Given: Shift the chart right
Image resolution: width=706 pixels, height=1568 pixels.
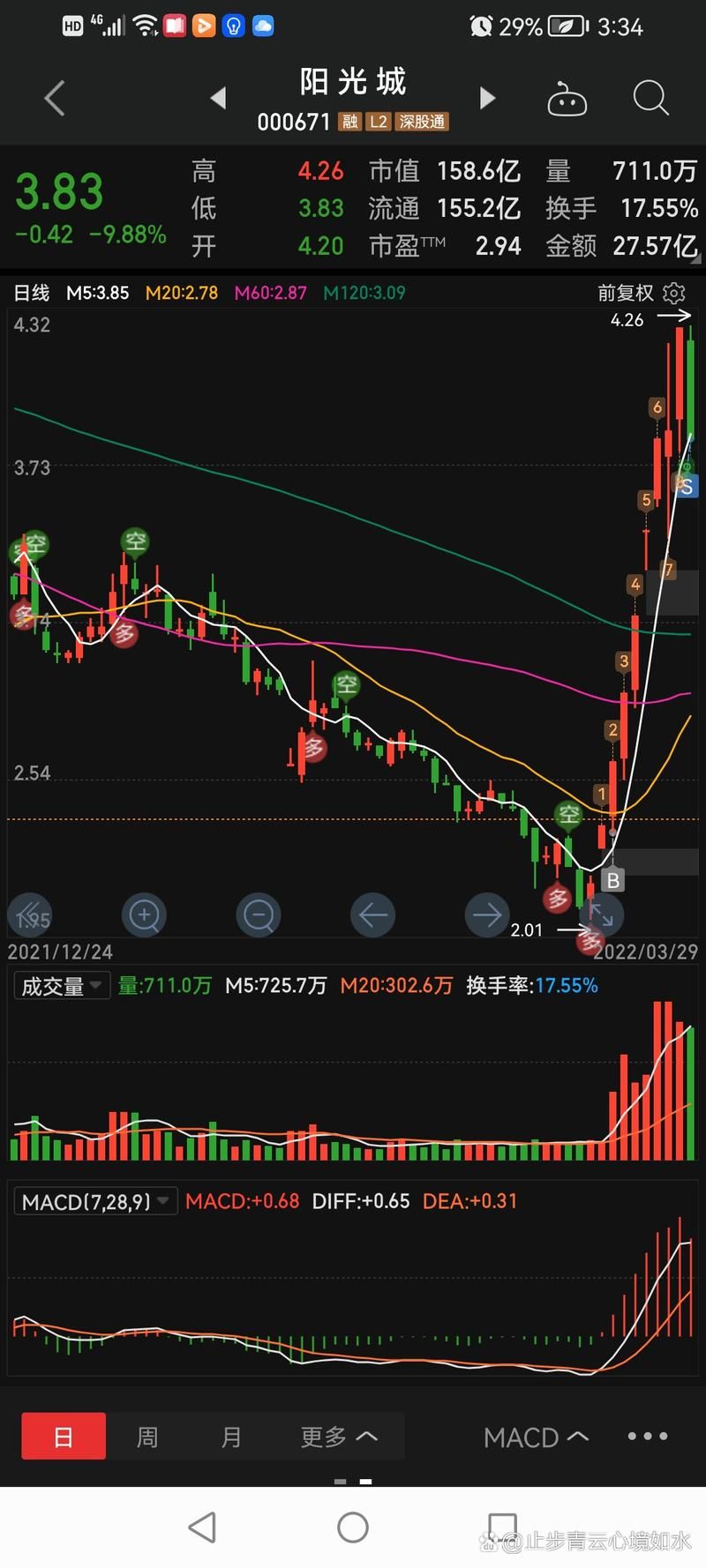Looking at the screenshot, I should pyautogui.click(x=486, y=915).
